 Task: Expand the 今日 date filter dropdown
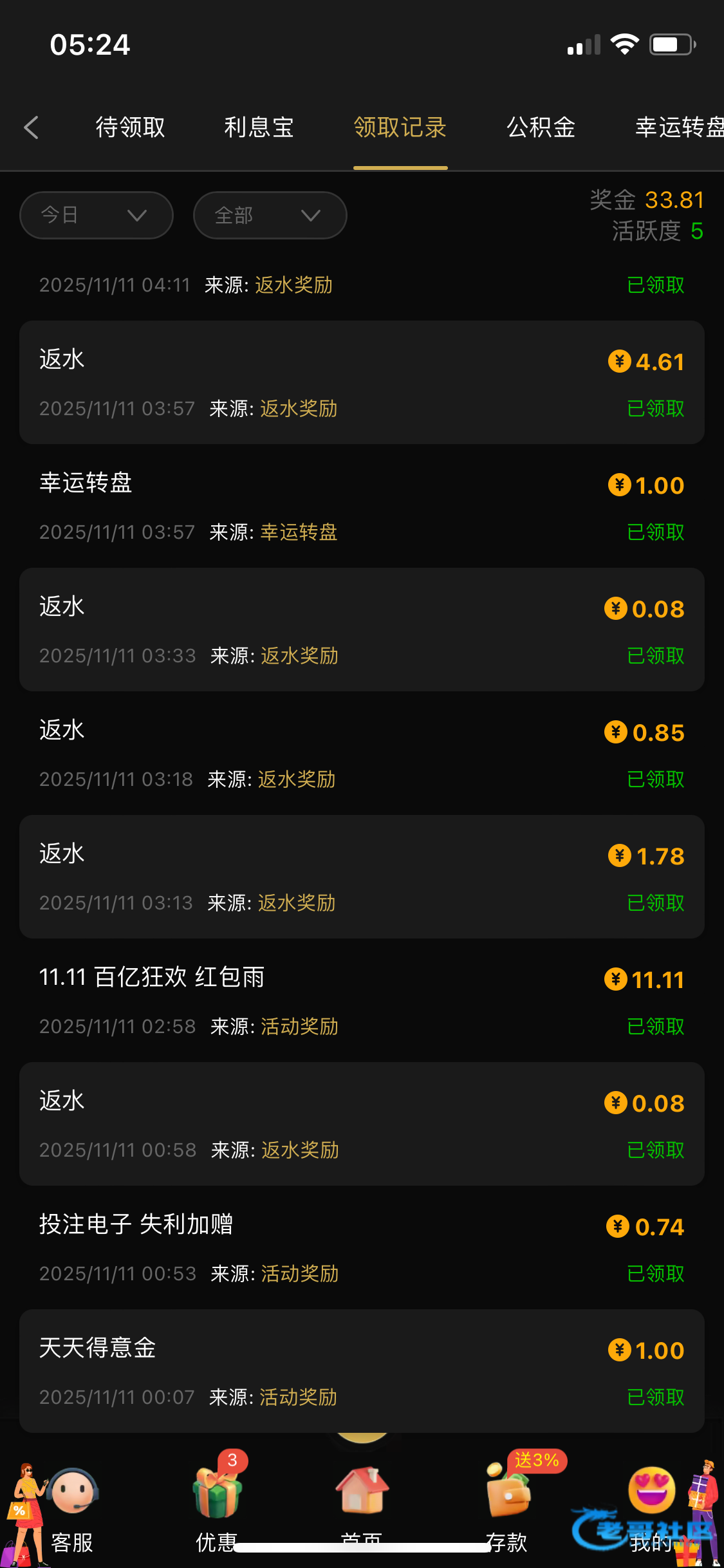pyautogui.click(x=97, y=215)
